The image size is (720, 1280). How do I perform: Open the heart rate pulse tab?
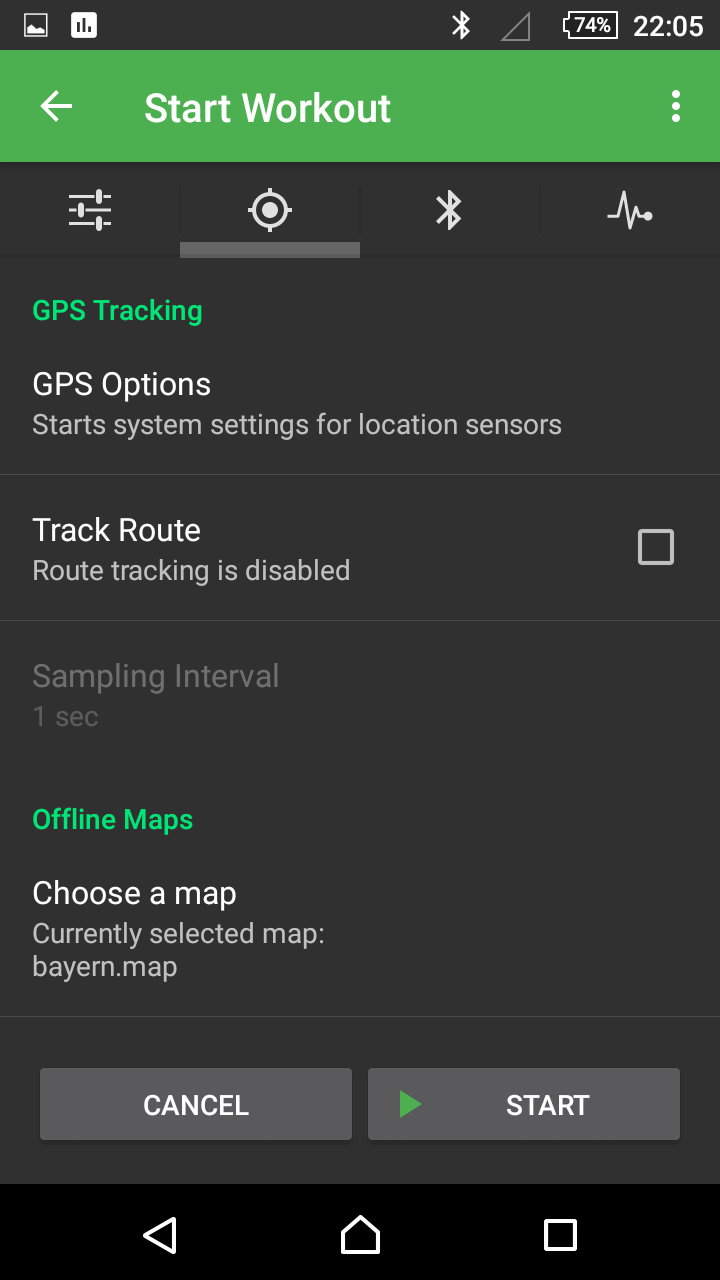tap(630, 210)
